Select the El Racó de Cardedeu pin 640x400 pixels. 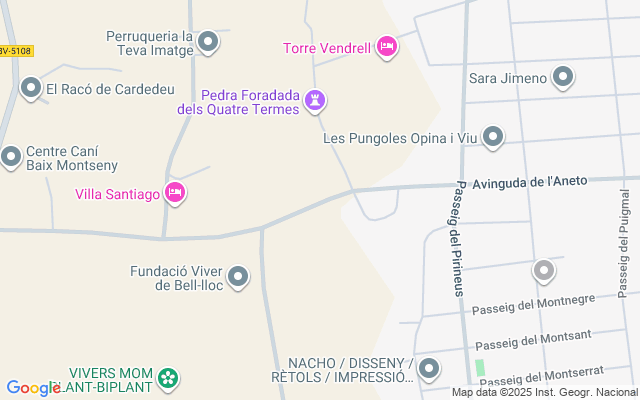click(x=32, y=89)
